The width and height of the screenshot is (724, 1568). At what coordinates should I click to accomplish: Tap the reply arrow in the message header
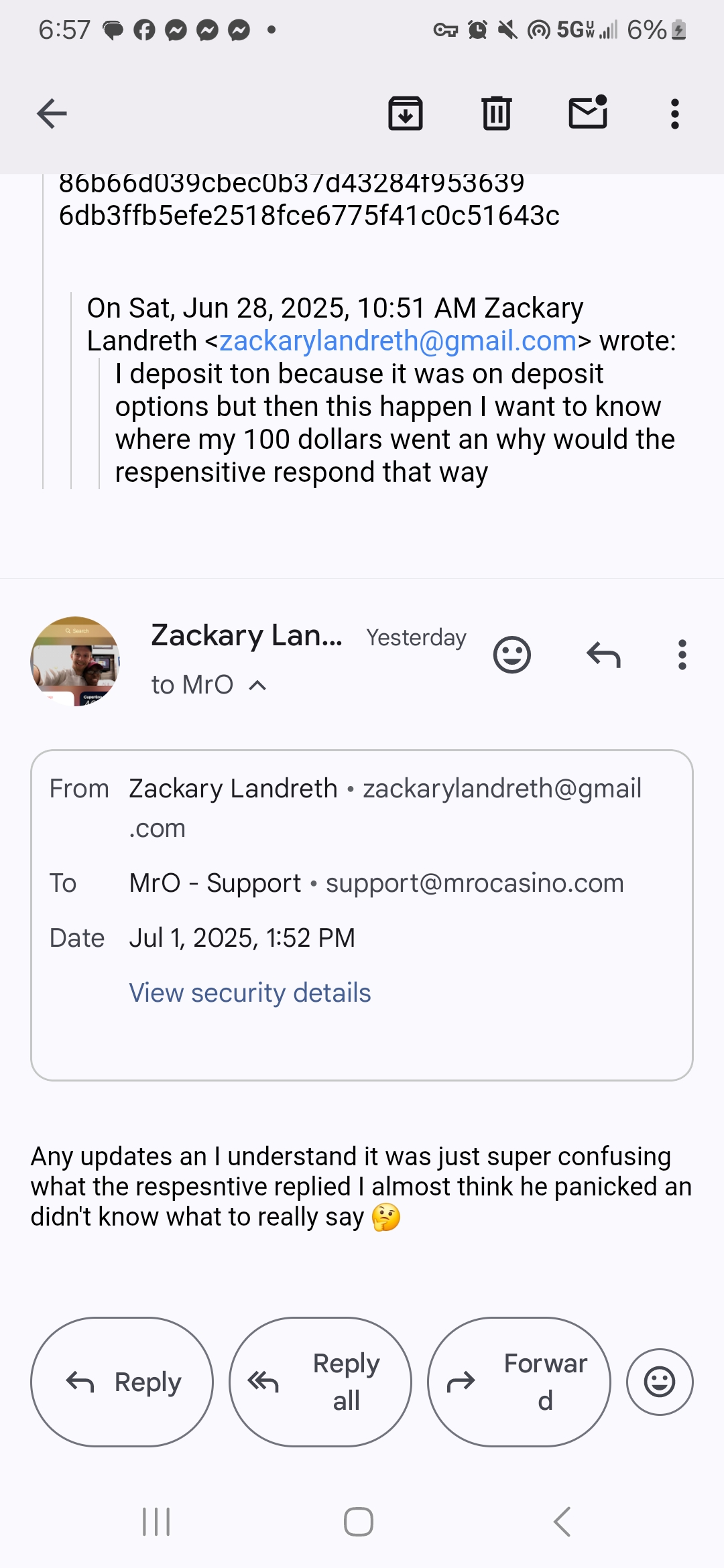(603, 655)
